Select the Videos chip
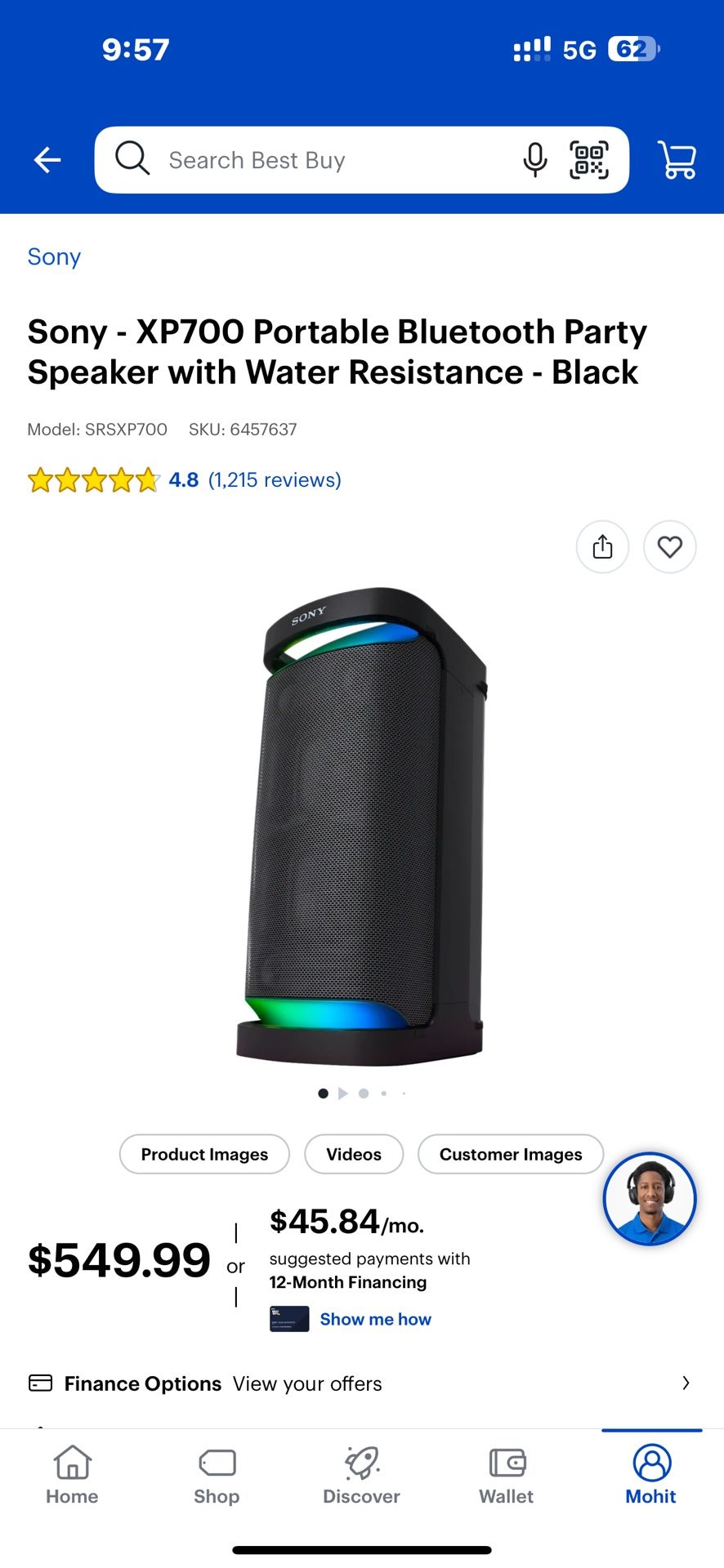Screen dimensions: 724x1568 point(354,1154)
